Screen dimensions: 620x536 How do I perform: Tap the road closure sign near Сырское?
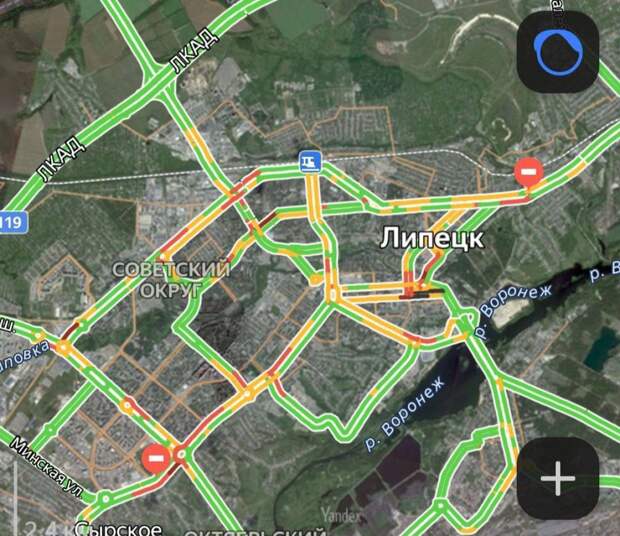155,459
